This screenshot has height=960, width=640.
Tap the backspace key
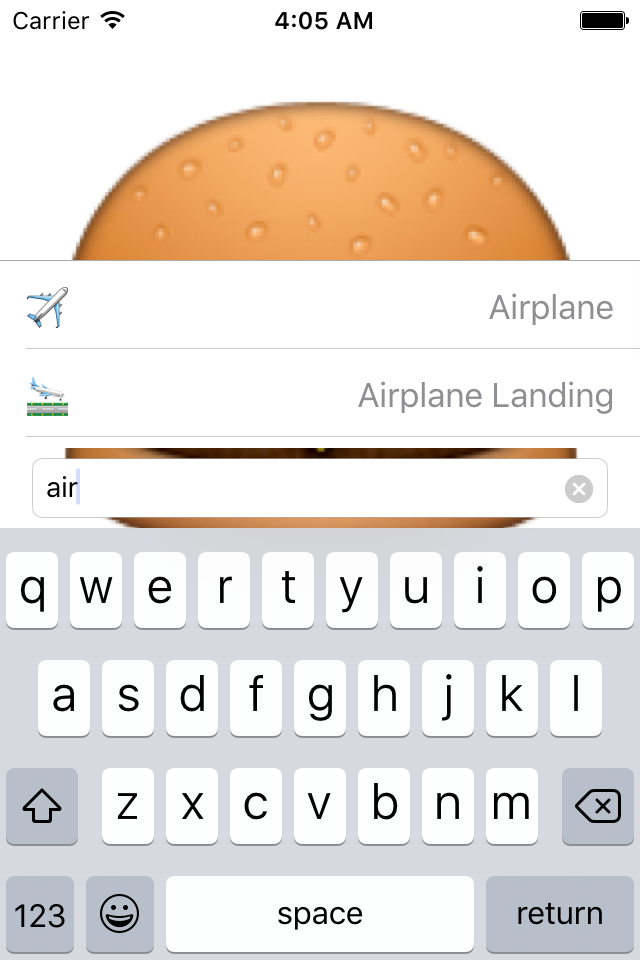coord(598,806)
